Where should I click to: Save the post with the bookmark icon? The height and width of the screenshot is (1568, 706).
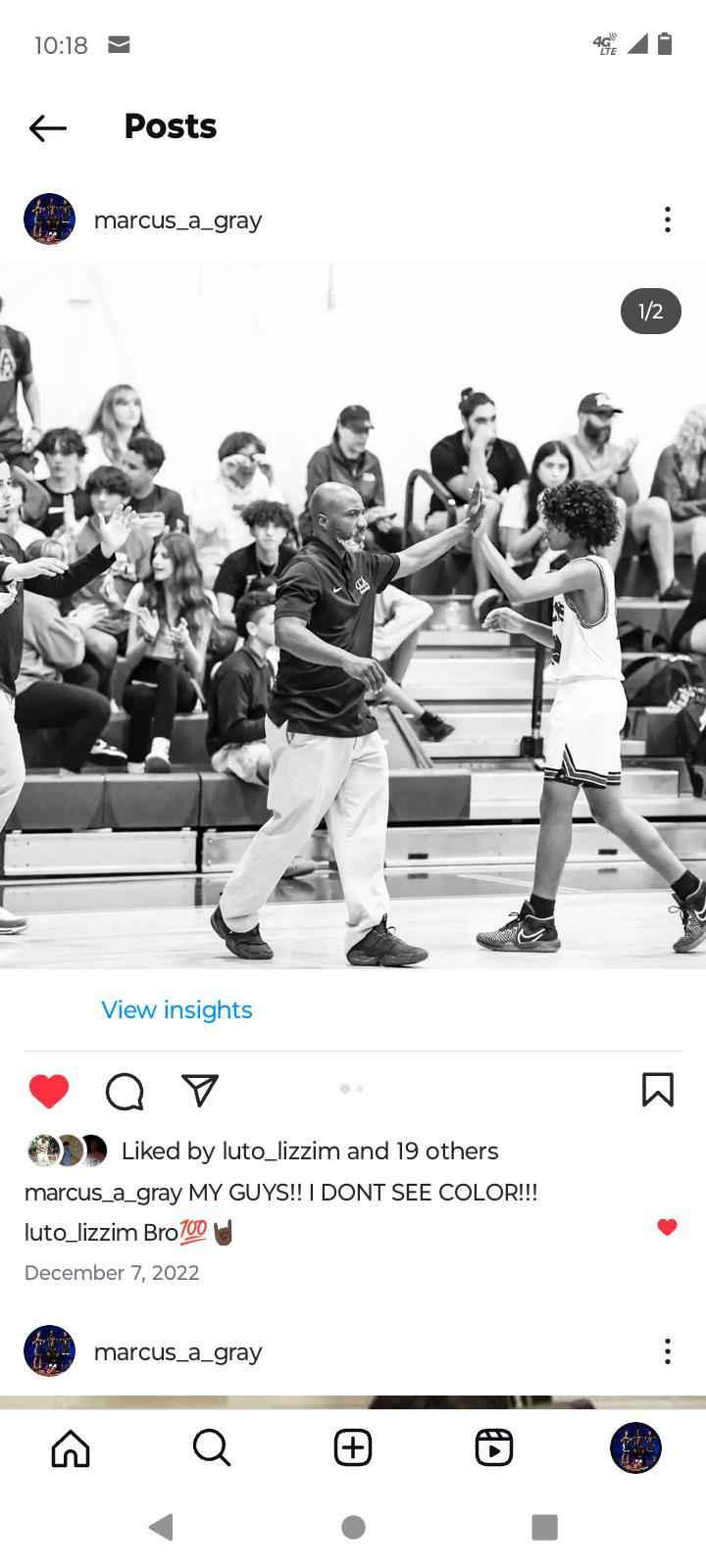(657, 1090)
